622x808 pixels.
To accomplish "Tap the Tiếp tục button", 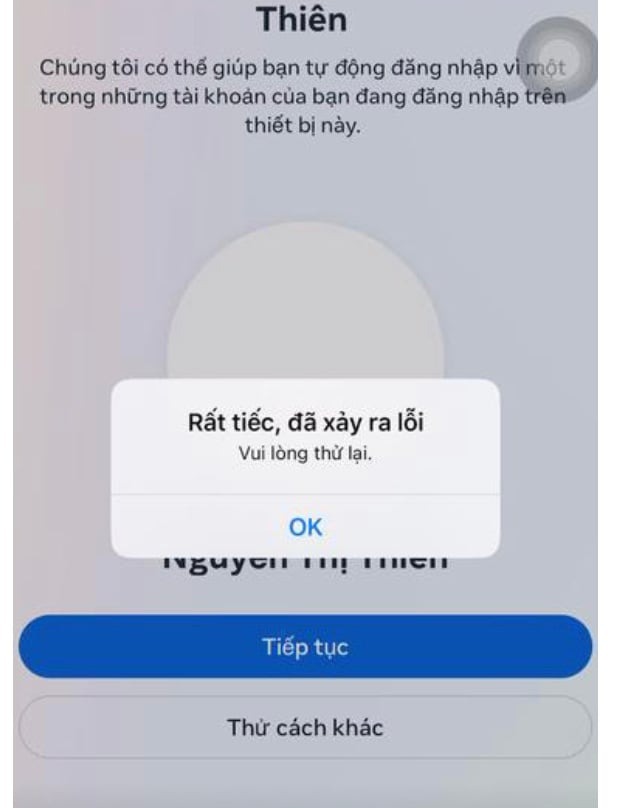I will [x=305, y=646].
